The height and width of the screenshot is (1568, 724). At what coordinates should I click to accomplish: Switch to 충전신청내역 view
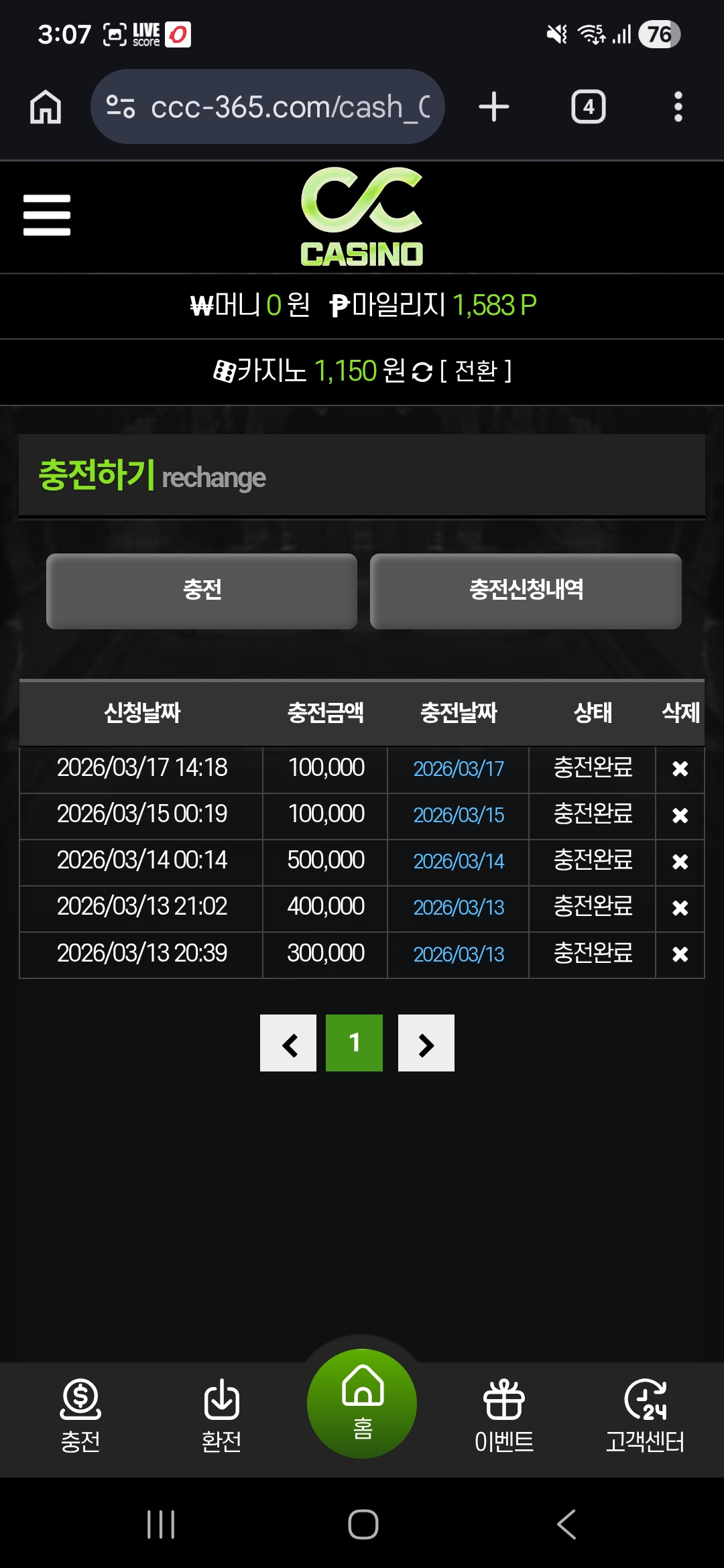(x=525, y=591)
